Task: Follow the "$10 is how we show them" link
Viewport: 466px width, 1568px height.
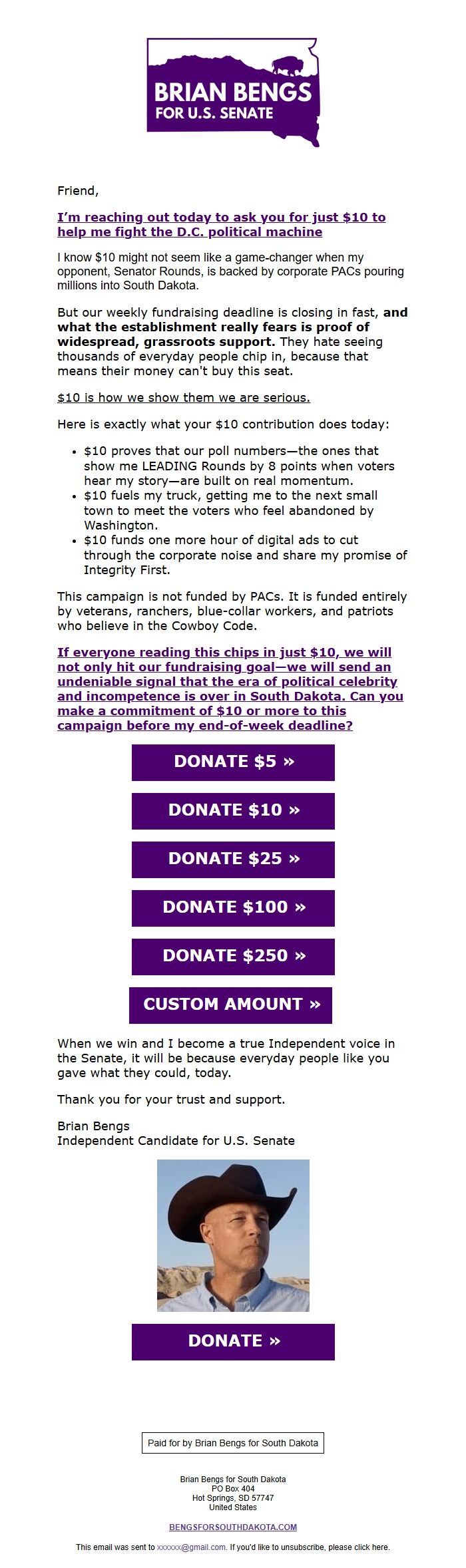Action: pos(183,397)
